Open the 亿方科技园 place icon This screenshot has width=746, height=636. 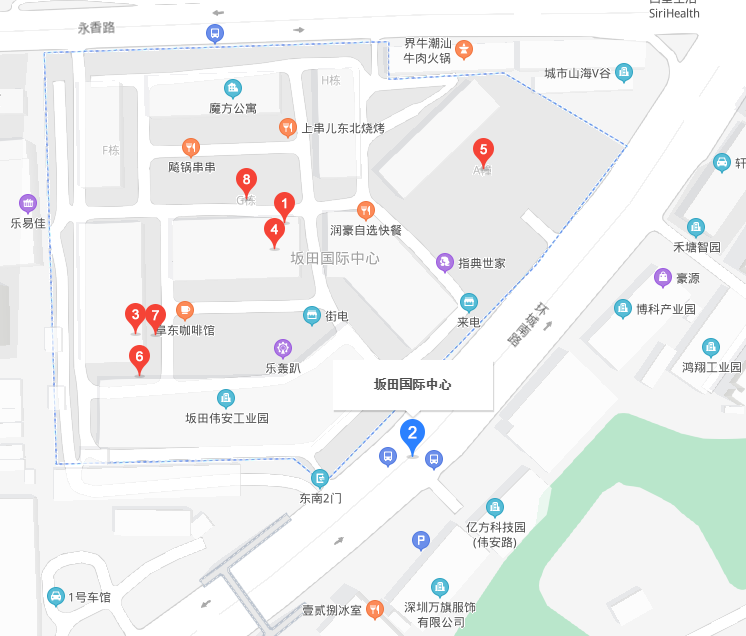494,507
